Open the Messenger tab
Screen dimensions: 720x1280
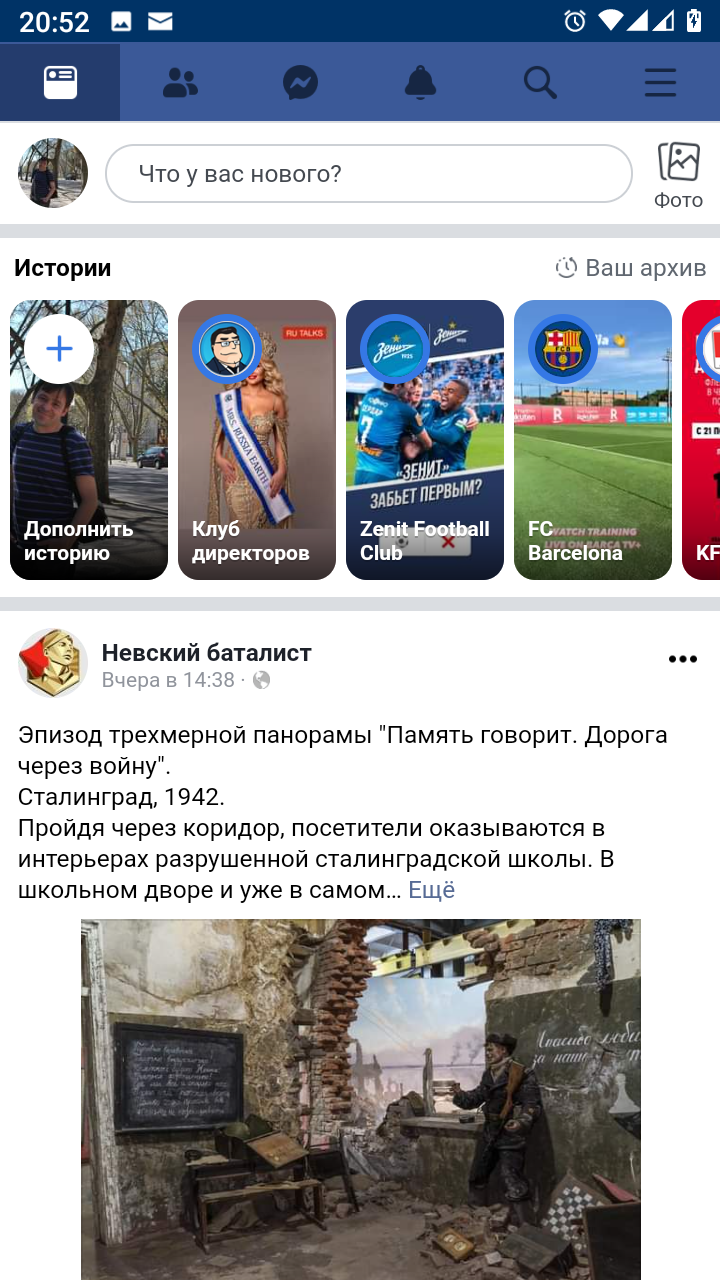point(300,82)
